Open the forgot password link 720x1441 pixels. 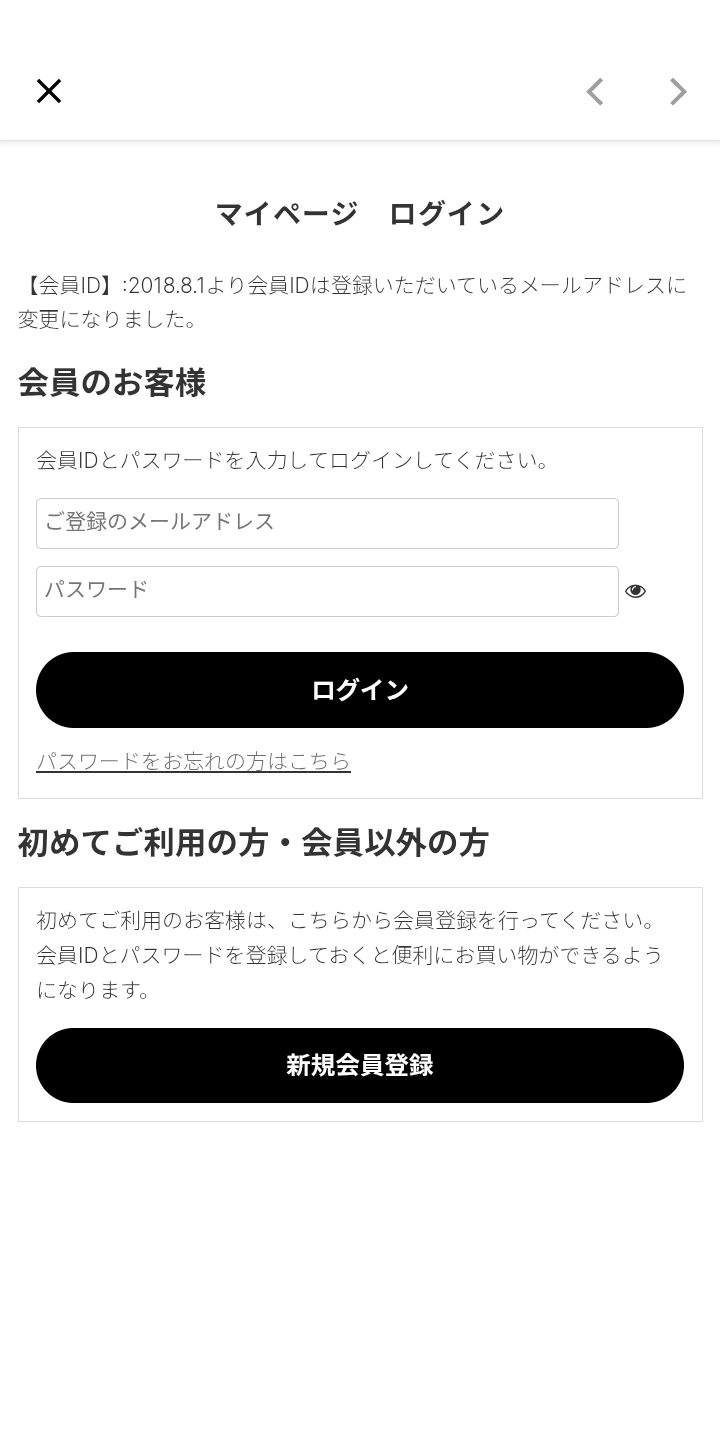tap(193, 762)
